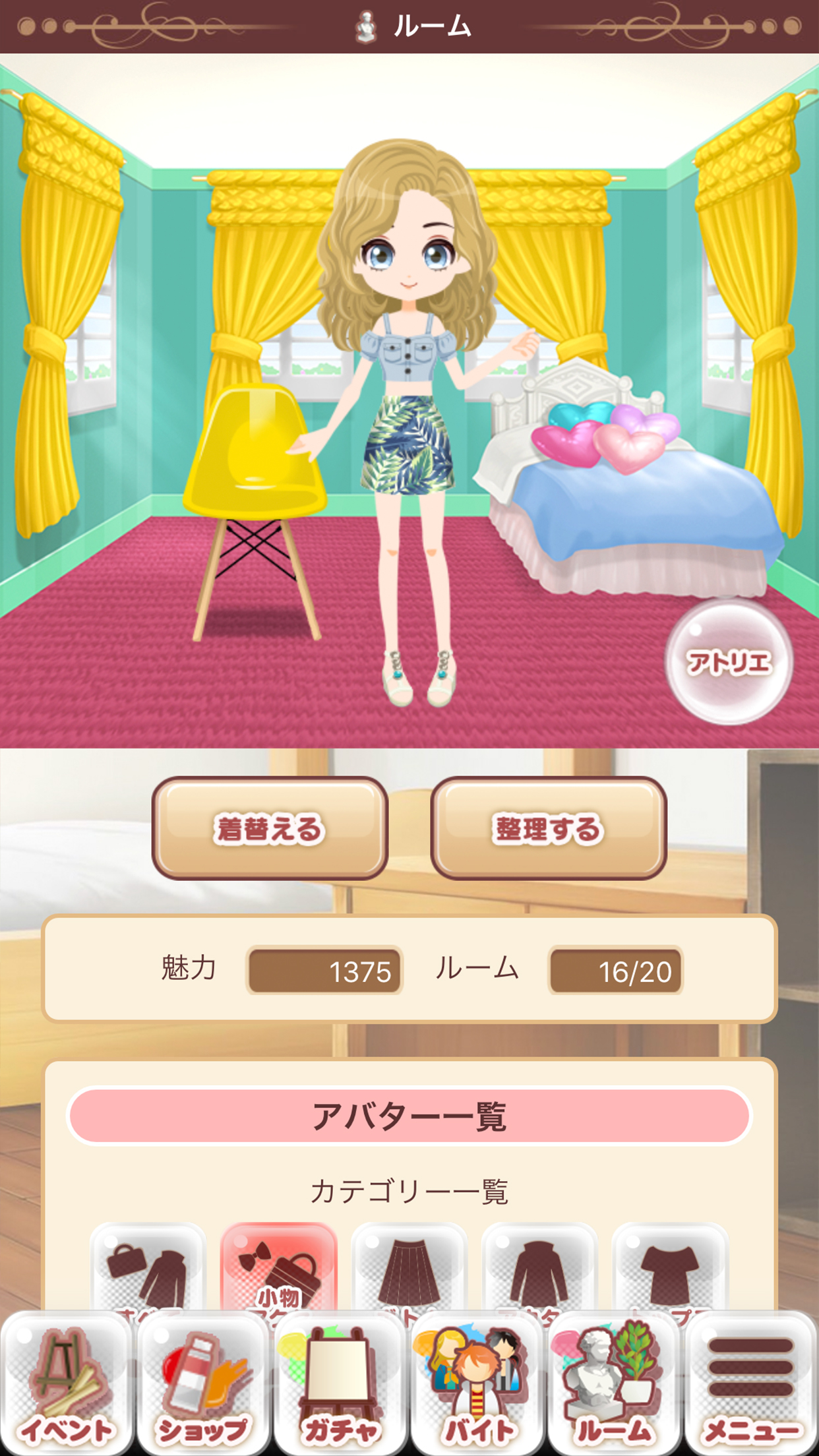Choose the coat-only outerwear category icon

539,1269
